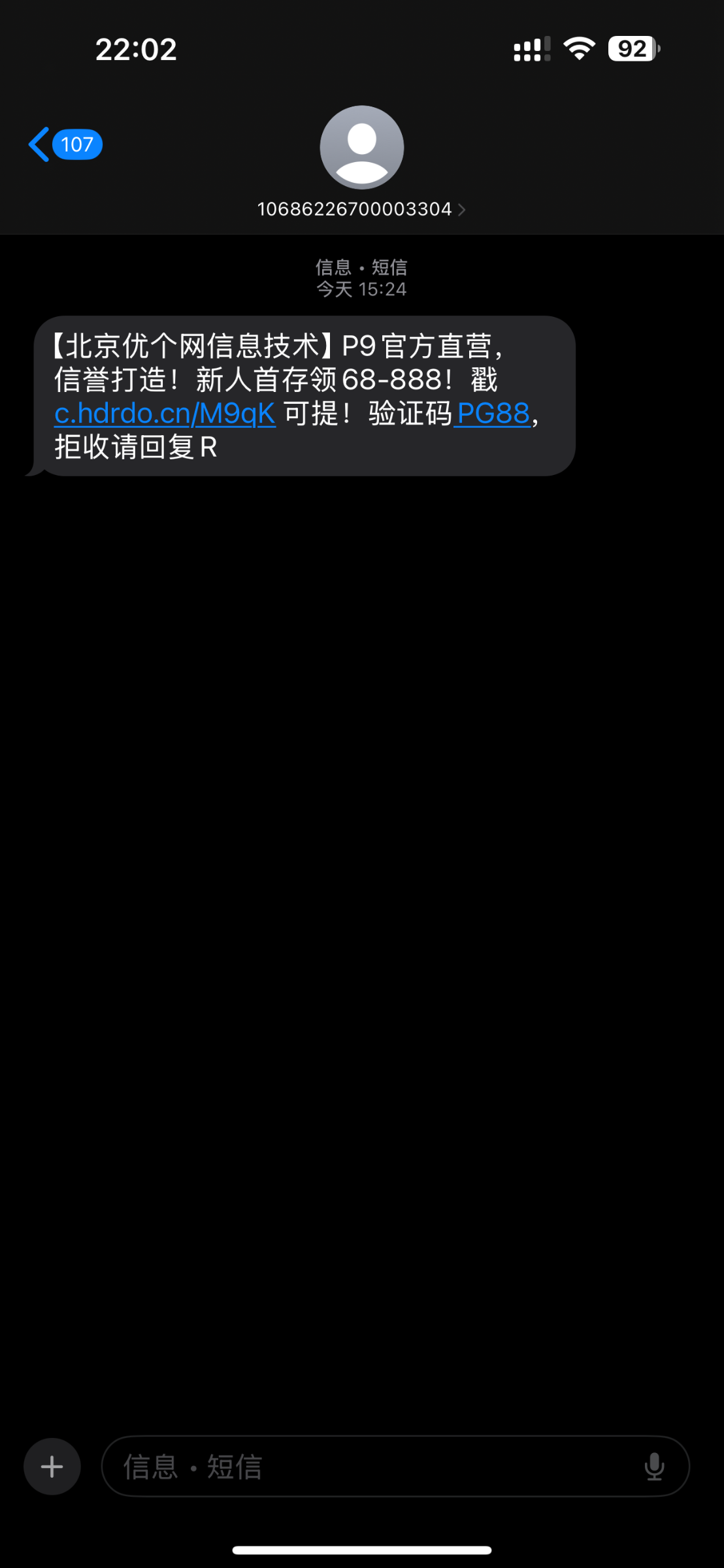Open the plus attachments menu
Viewport: 724px width, 1568px height.
tap(52, 1467)
